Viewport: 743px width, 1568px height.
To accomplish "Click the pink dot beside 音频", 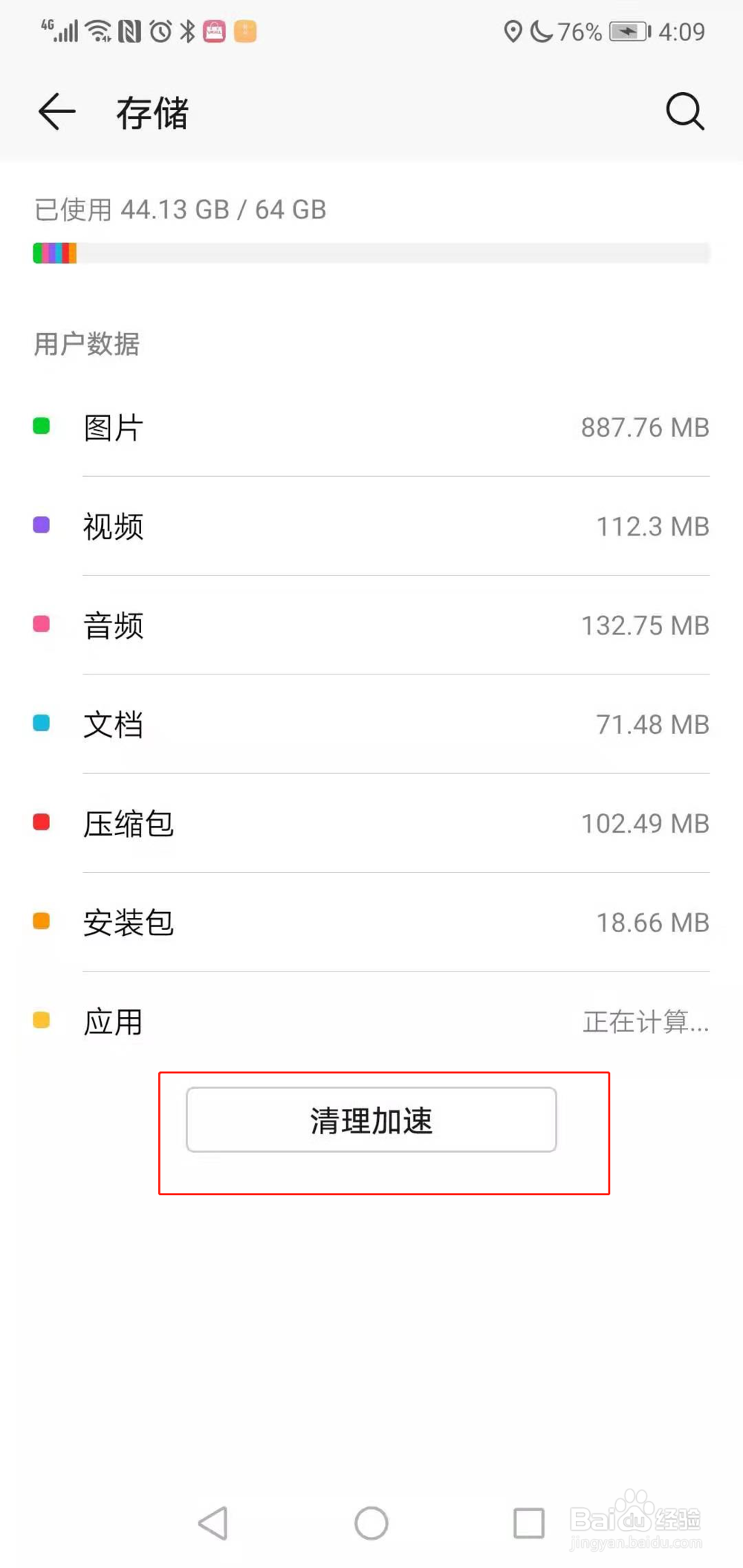I will click(41, 624).
